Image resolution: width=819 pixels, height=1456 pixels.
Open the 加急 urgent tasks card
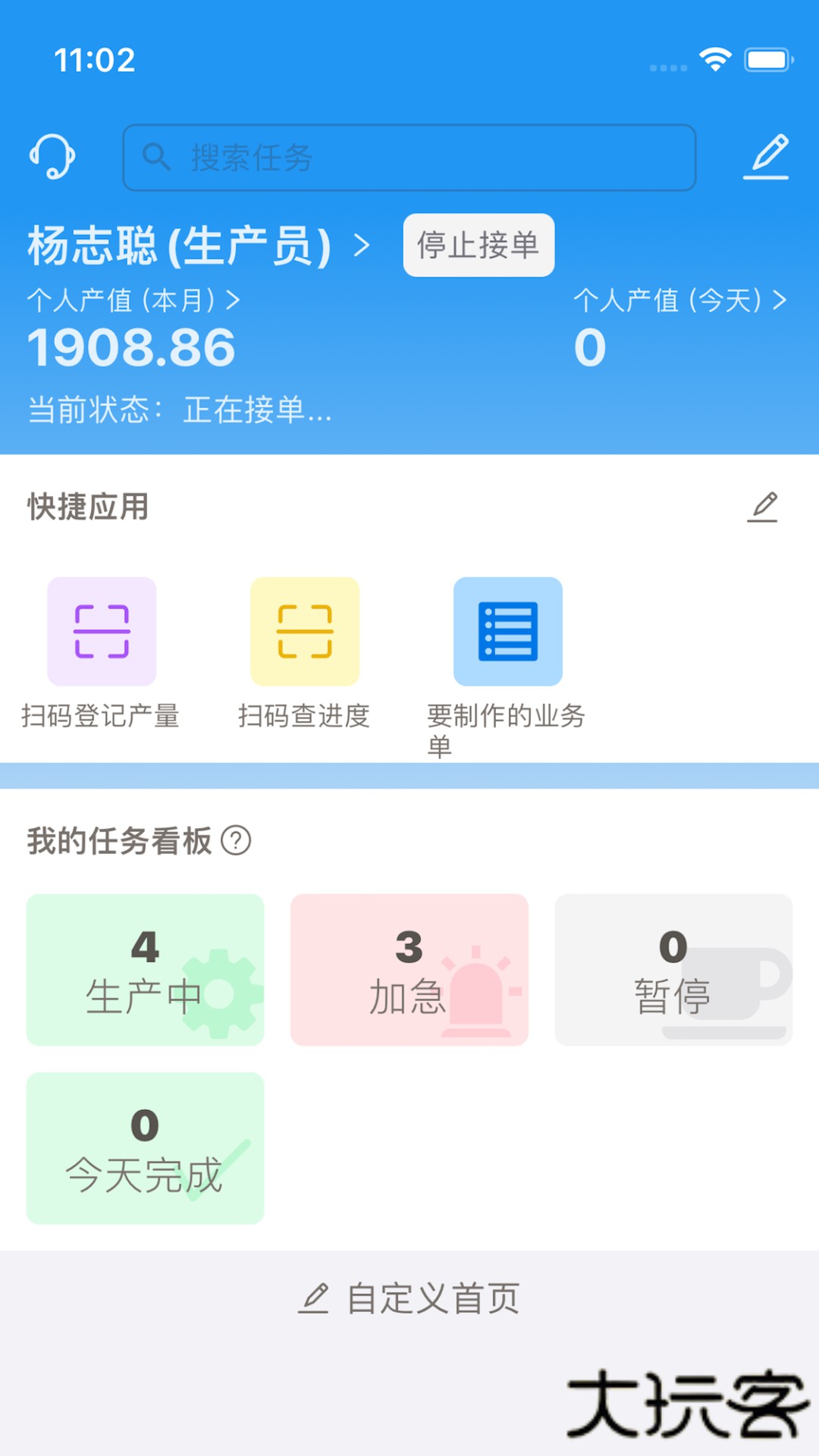[x=408, y=969]
